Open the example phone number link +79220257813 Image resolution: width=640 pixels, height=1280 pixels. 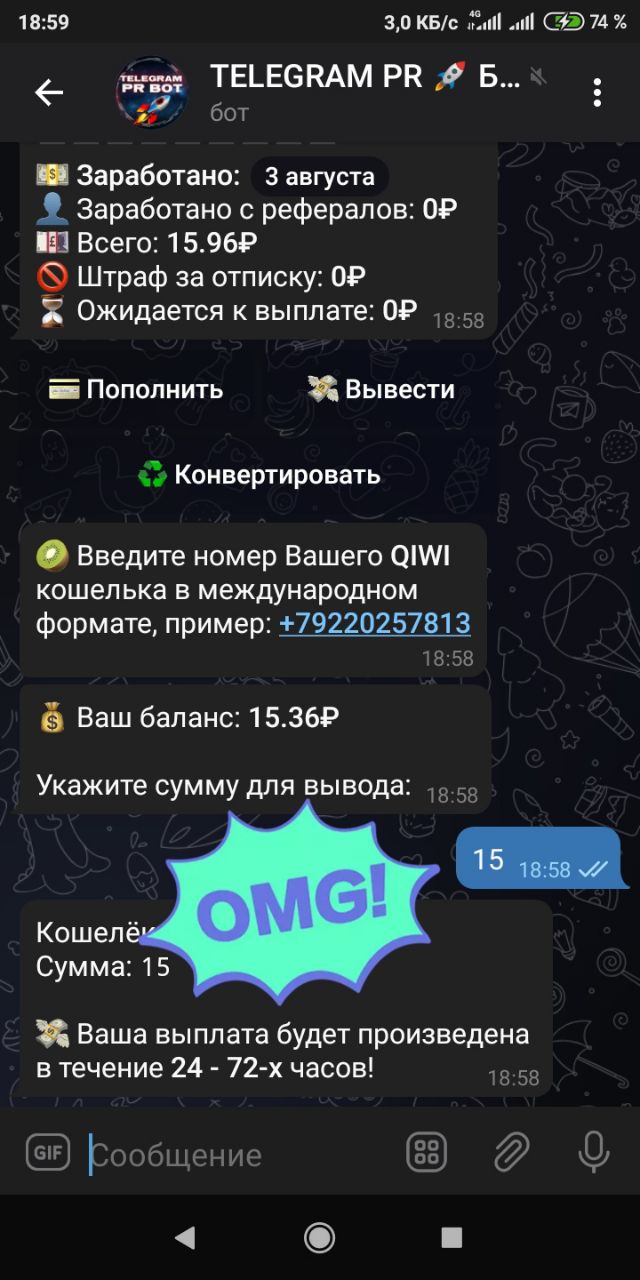point(375,623)
